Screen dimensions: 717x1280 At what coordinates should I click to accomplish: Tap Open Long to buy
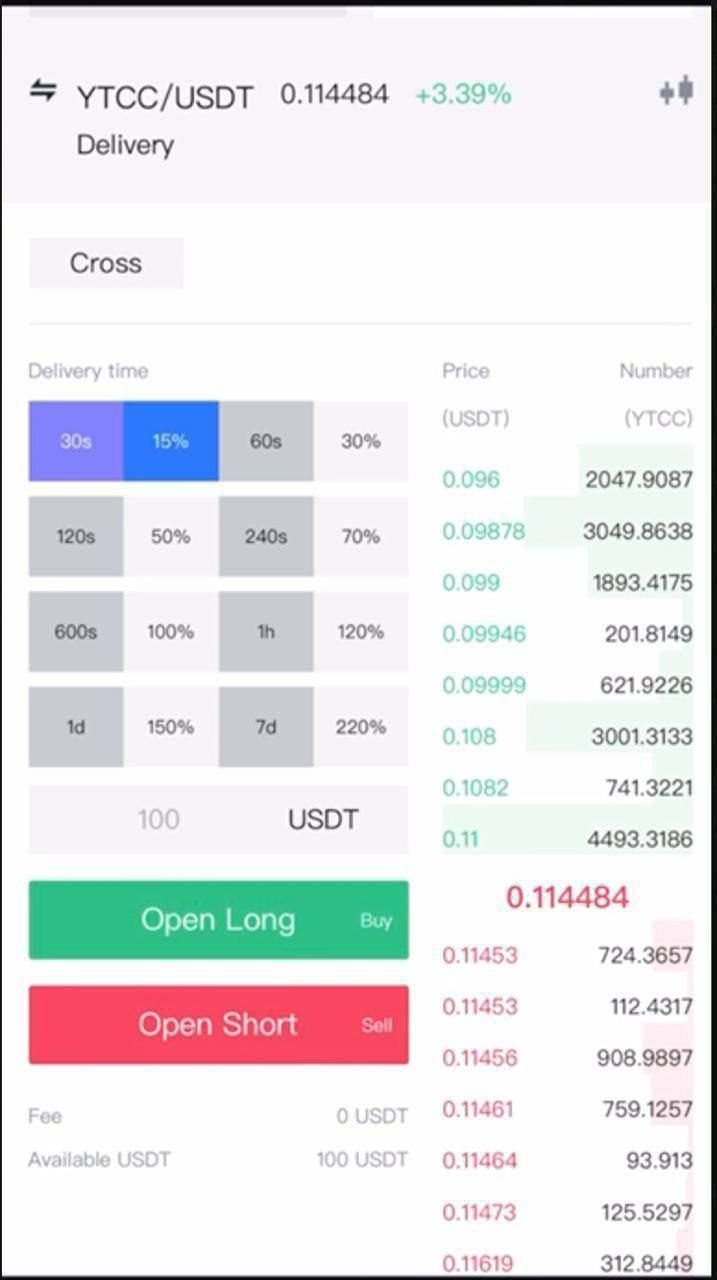[218, 920]
